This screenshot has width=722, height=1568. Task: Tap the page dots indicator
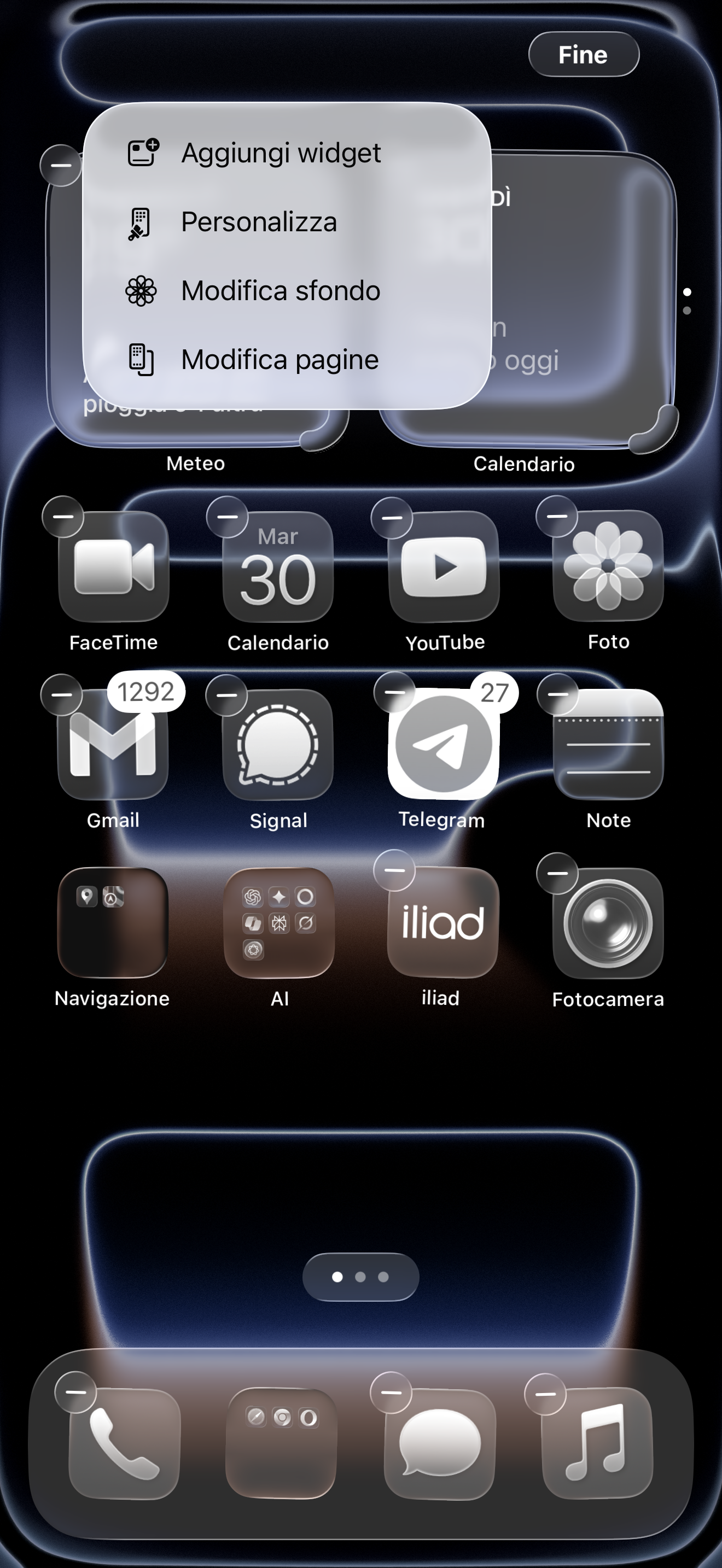click(360, 1277)
